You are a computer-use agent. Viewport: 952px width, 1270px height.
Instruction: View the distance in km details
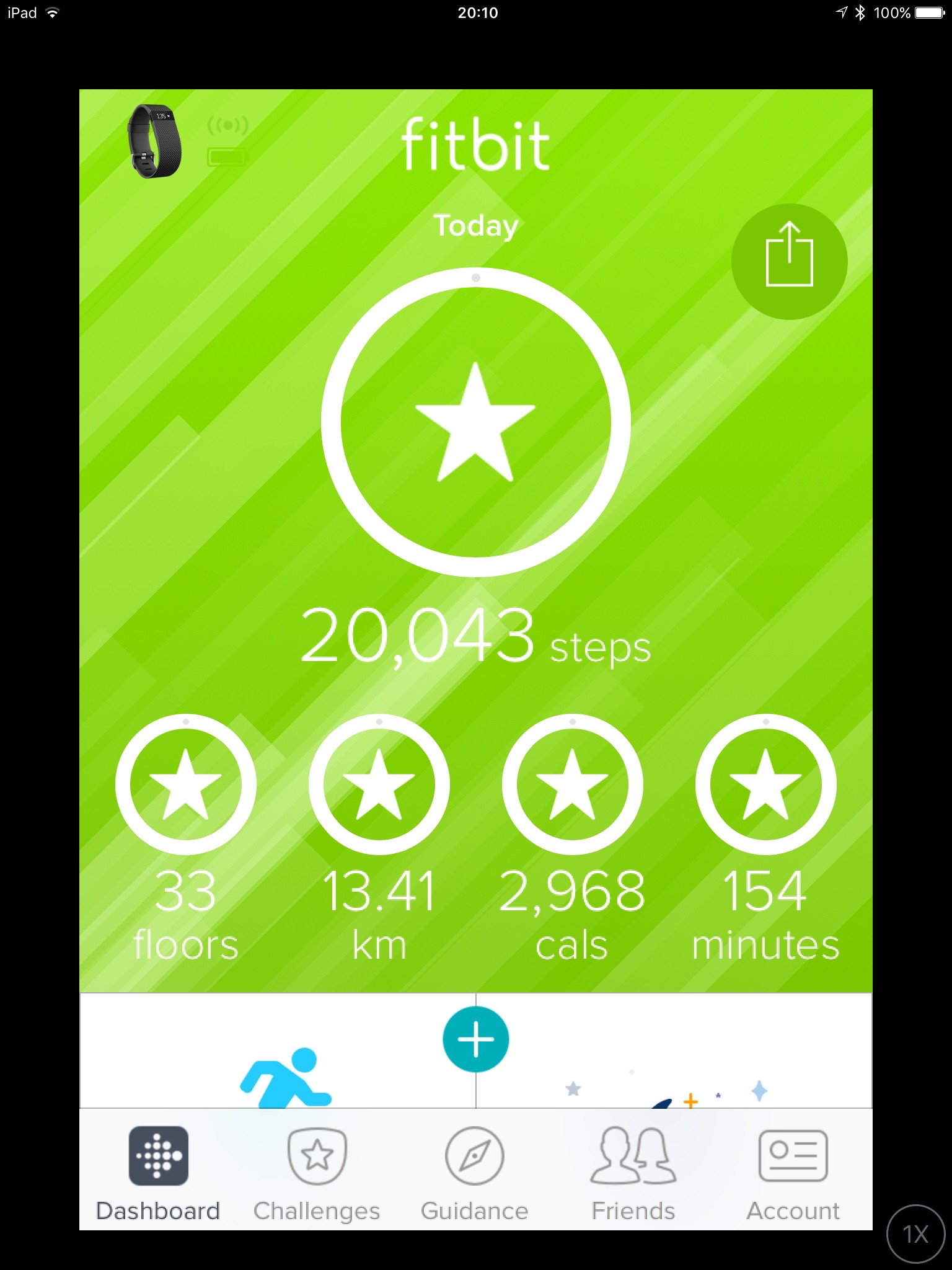[379, 784]
